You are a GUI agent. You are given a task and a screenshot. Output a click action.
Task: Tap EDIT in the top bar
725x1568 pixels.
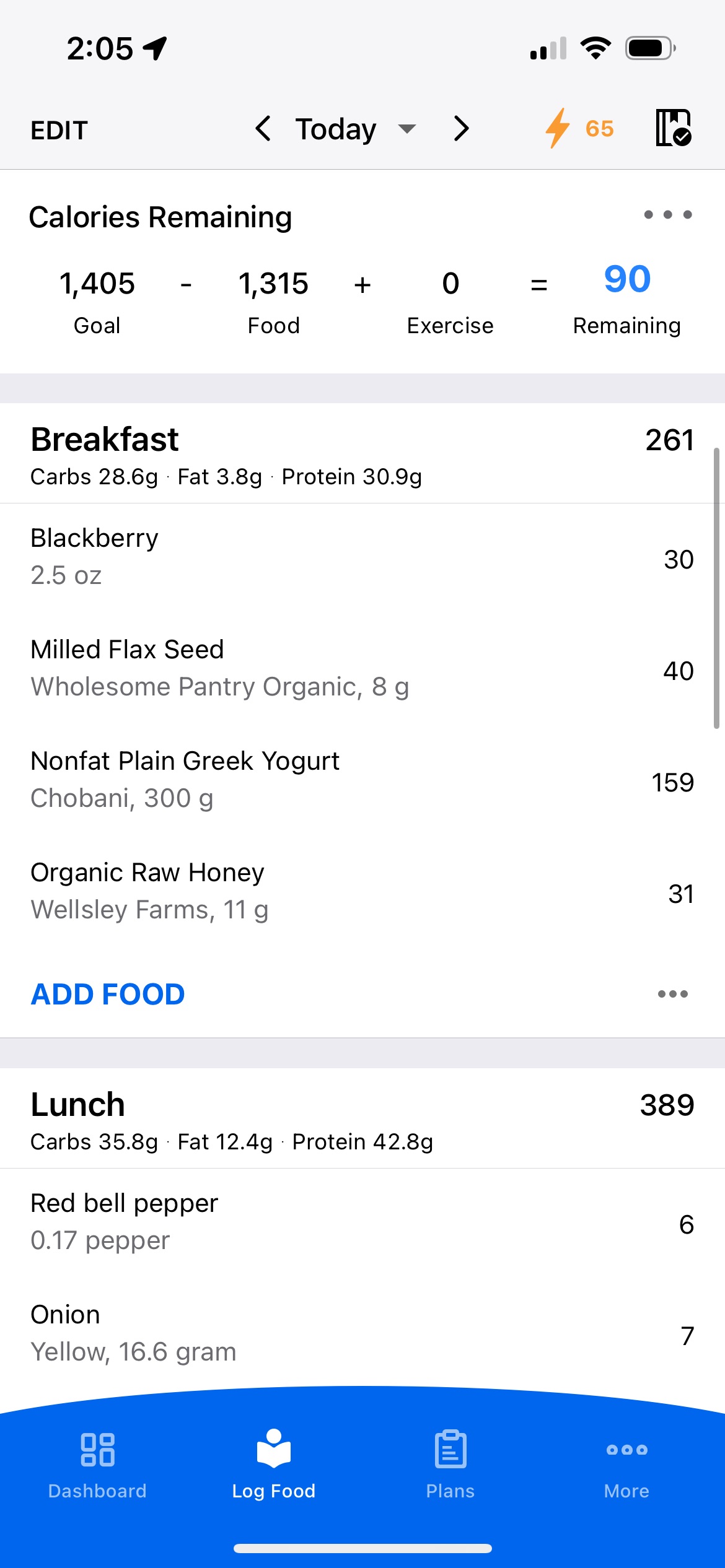tap(59, 129)
